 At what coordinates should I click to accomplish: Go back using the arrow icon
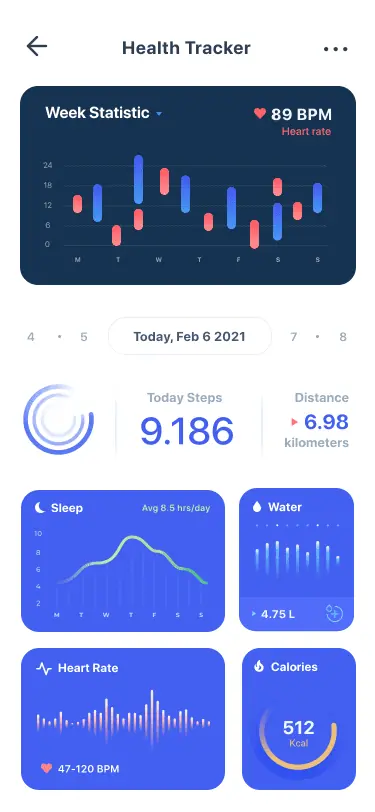37,47
